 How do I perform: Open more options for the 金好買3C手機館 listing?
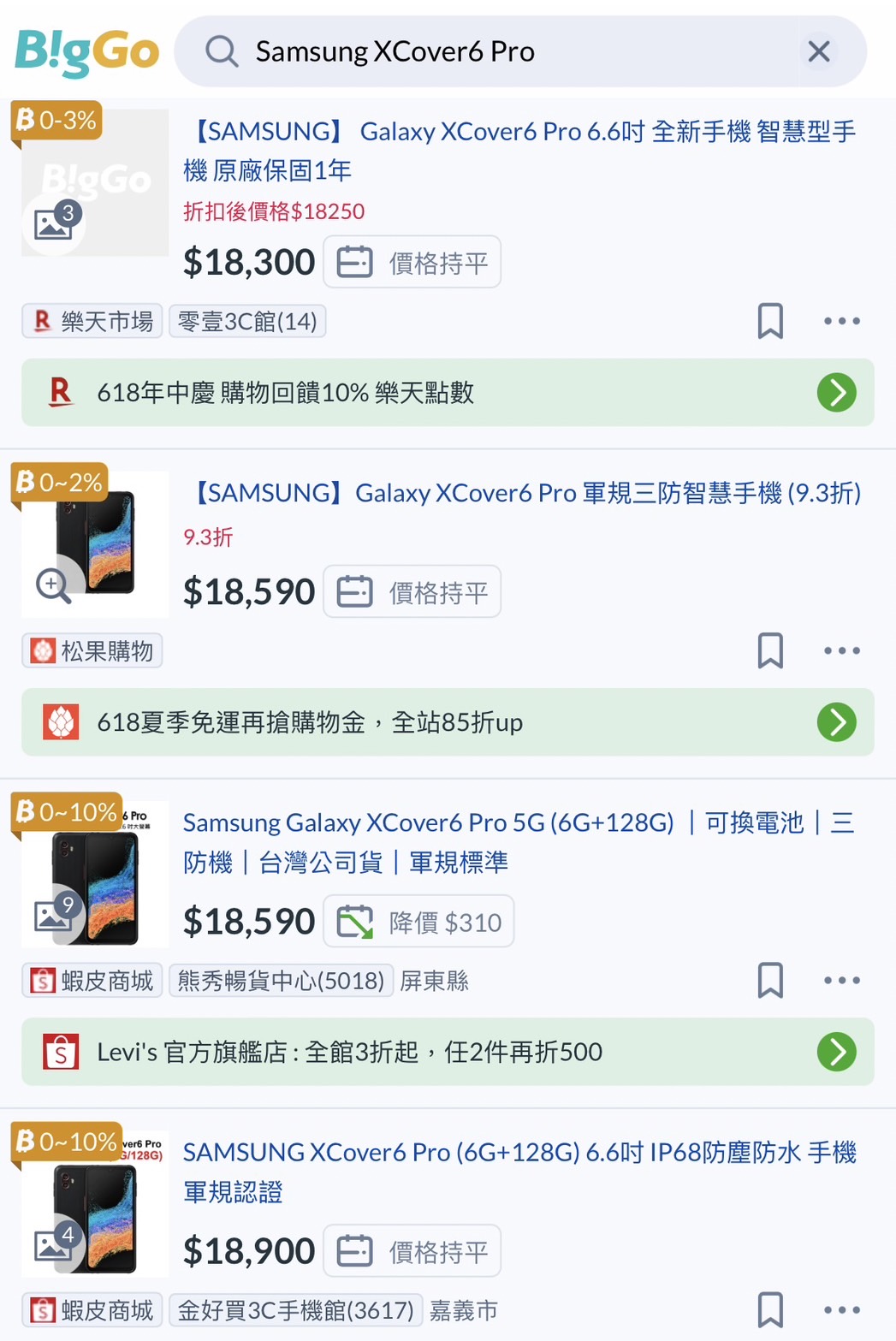[841, 1310]
